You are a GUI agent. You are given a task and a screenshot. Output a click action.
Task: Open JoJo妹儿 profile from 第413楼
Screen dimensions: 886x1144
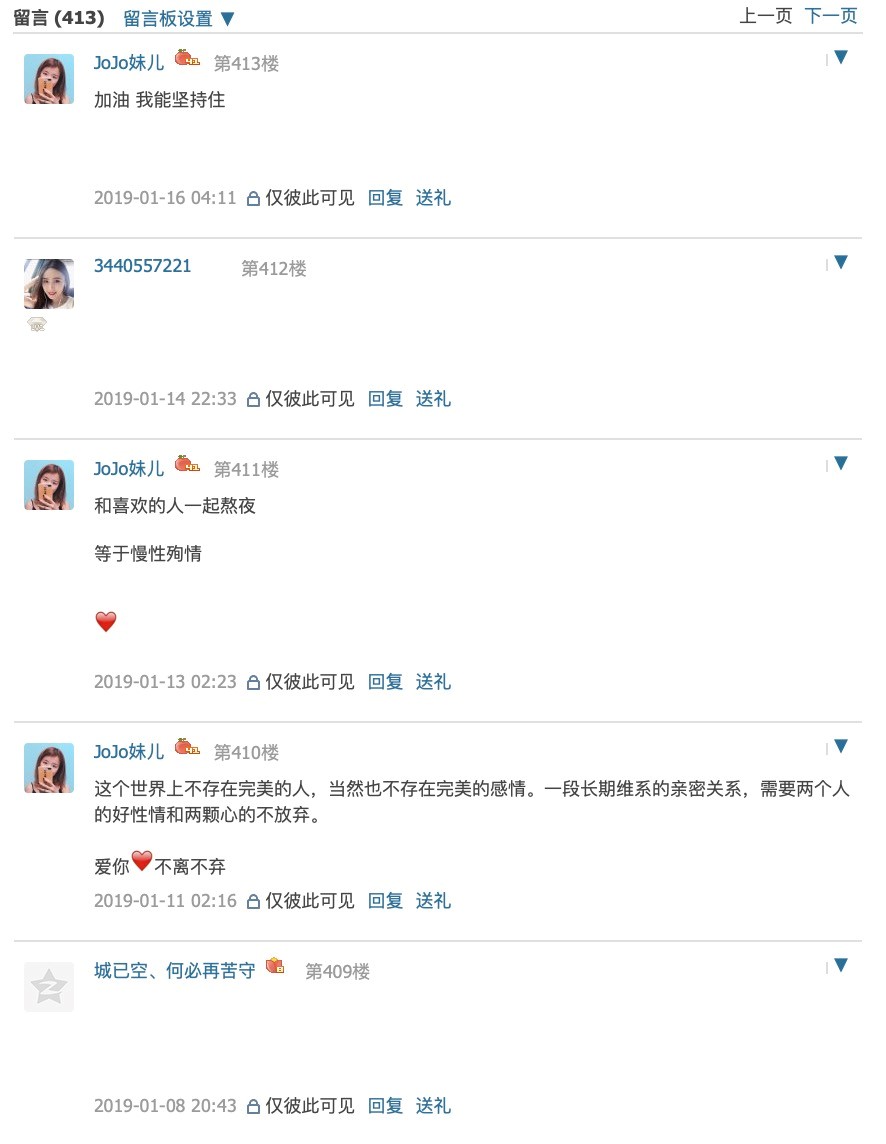(x=129, y=63)
